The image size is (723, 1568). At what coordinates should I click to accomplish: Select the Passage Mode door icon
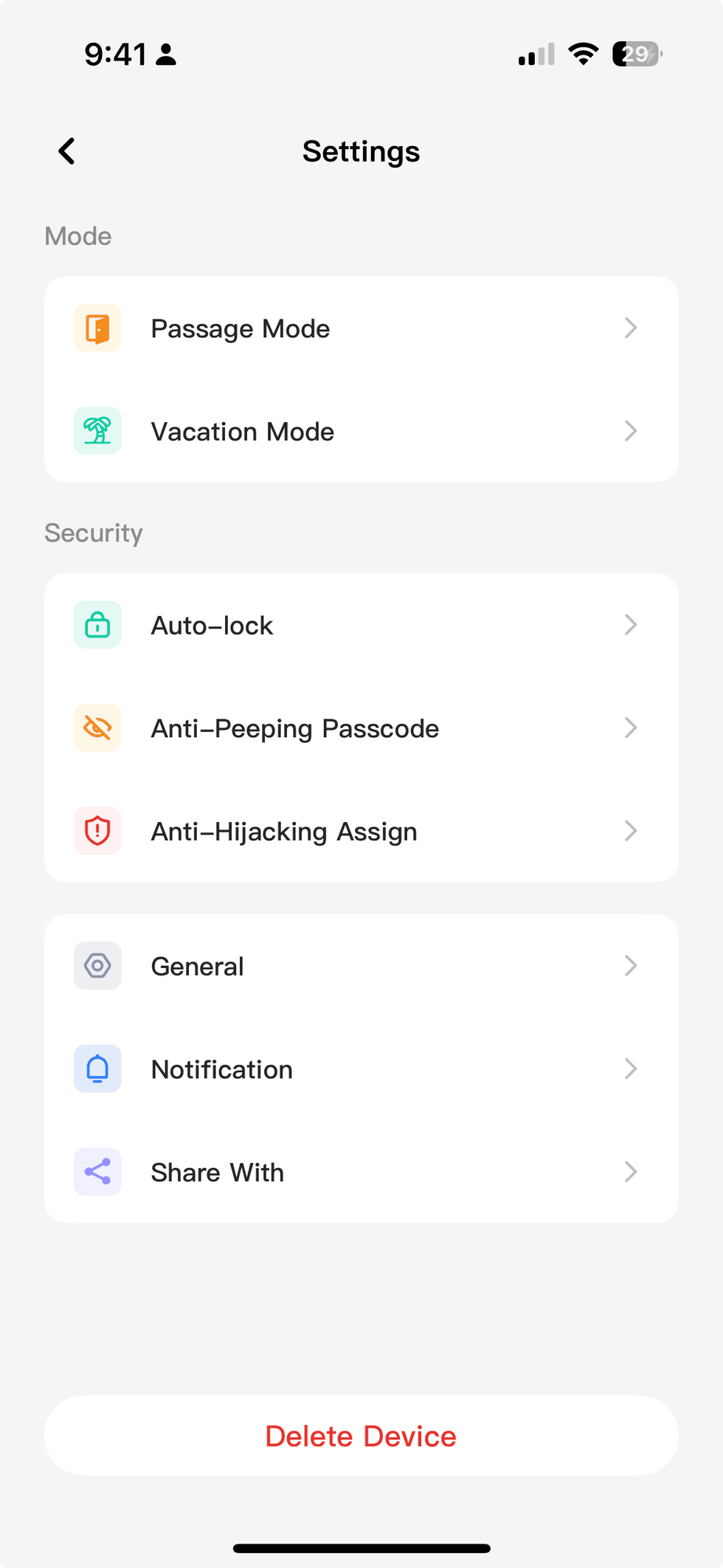coord(97,328)
